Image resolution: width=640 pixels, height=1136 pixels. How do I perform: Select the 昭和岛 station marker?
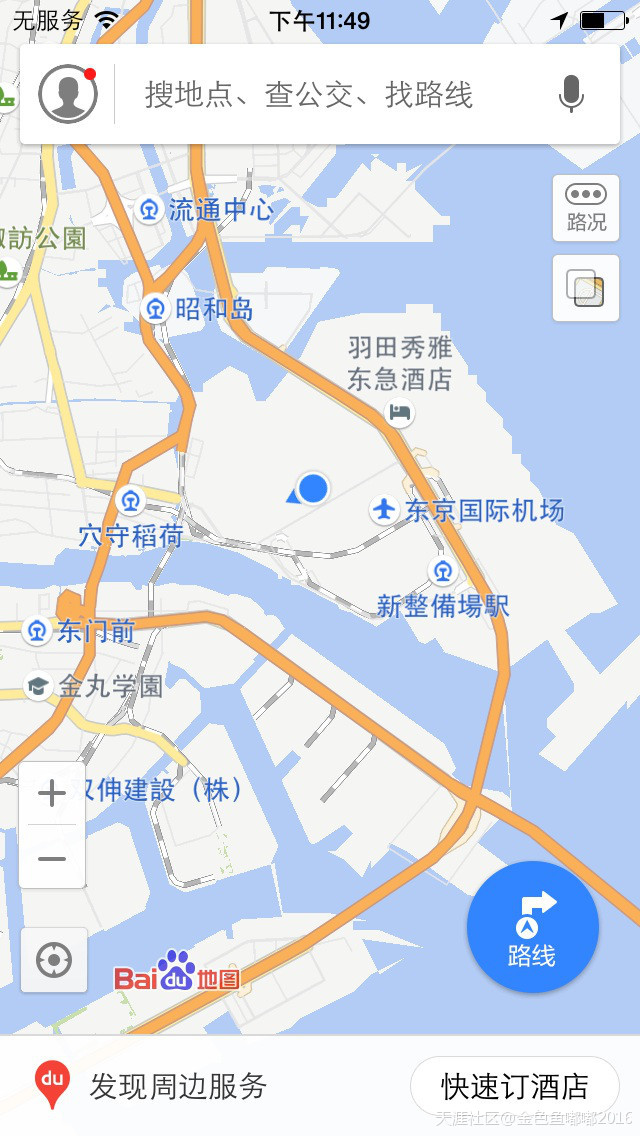pos(154,309)
